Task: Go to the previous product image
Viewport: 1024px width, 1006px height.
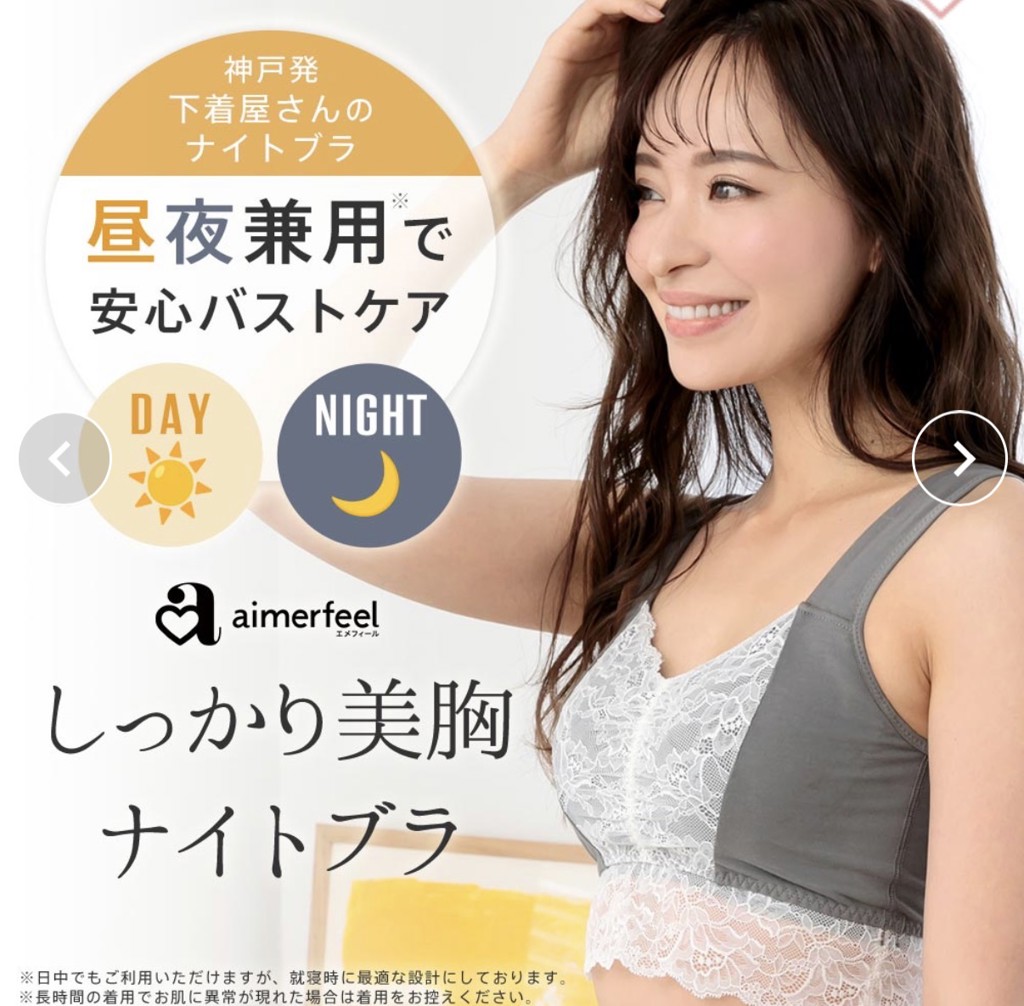Action: pyautogui.click(x=63, y=458)
